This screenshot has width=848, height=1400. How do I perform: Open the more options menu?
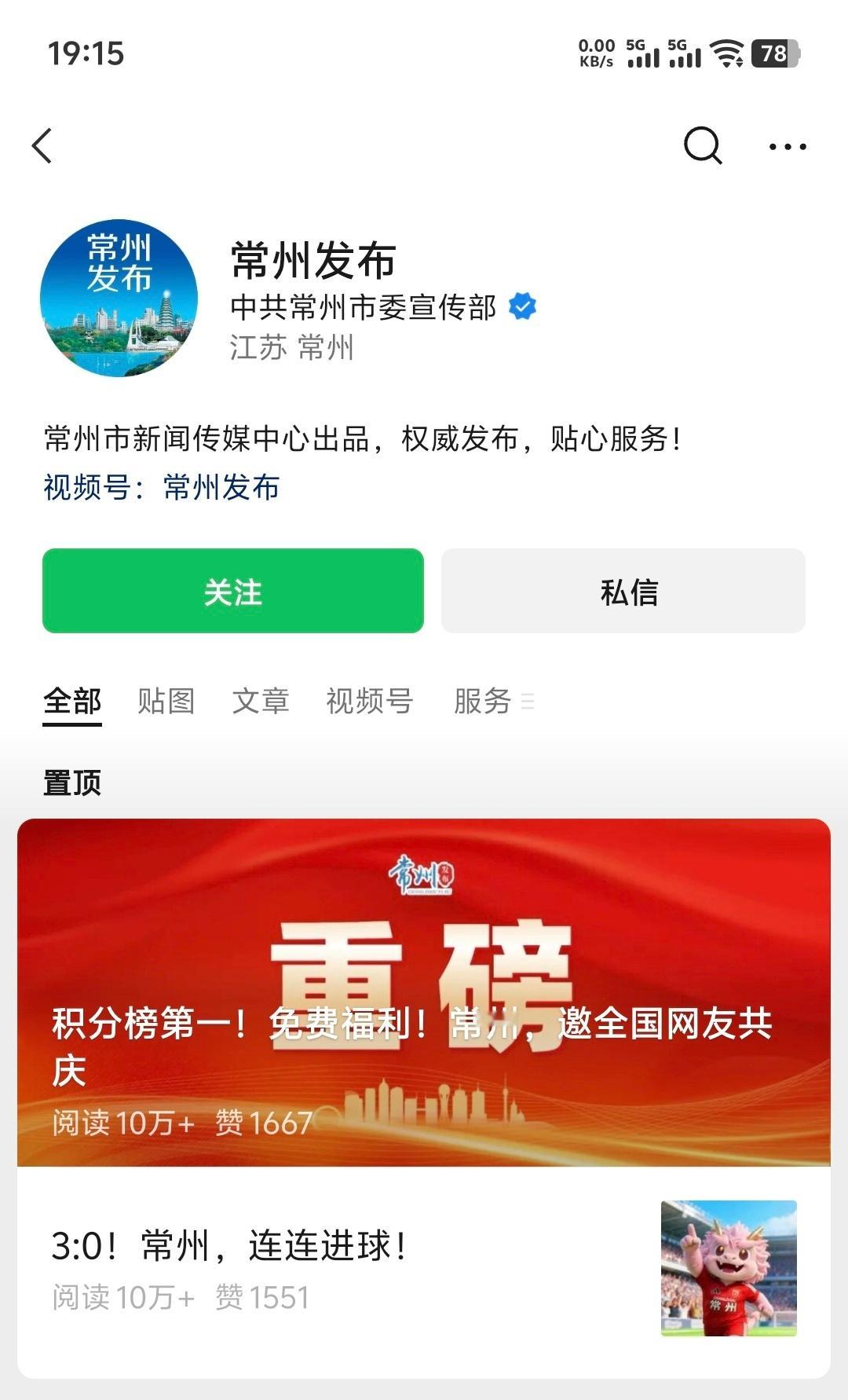[788, 146]
